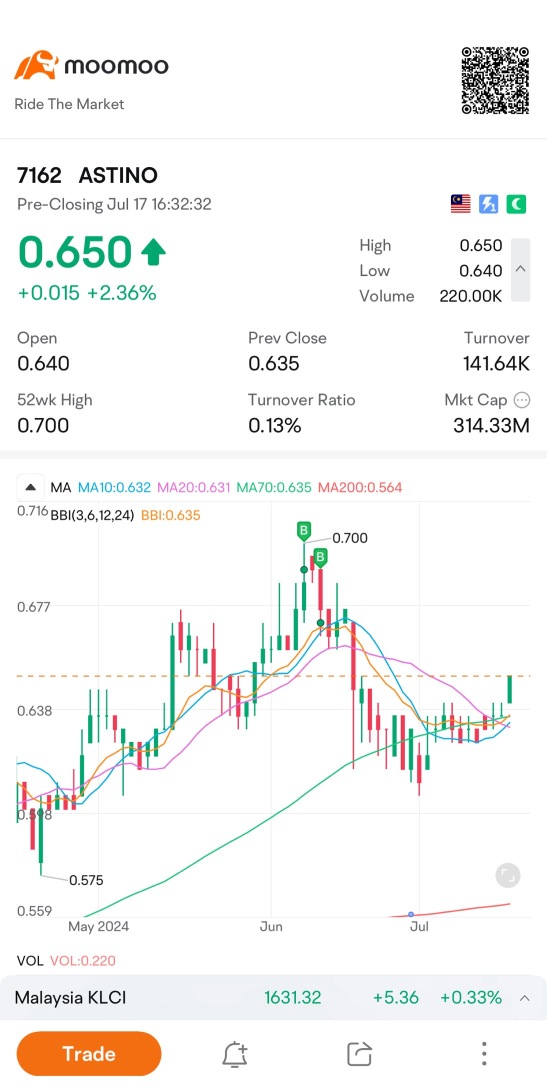547x1088 pixels.
Task: Add a price alert with the bell icon
Action: (235, 1054)
